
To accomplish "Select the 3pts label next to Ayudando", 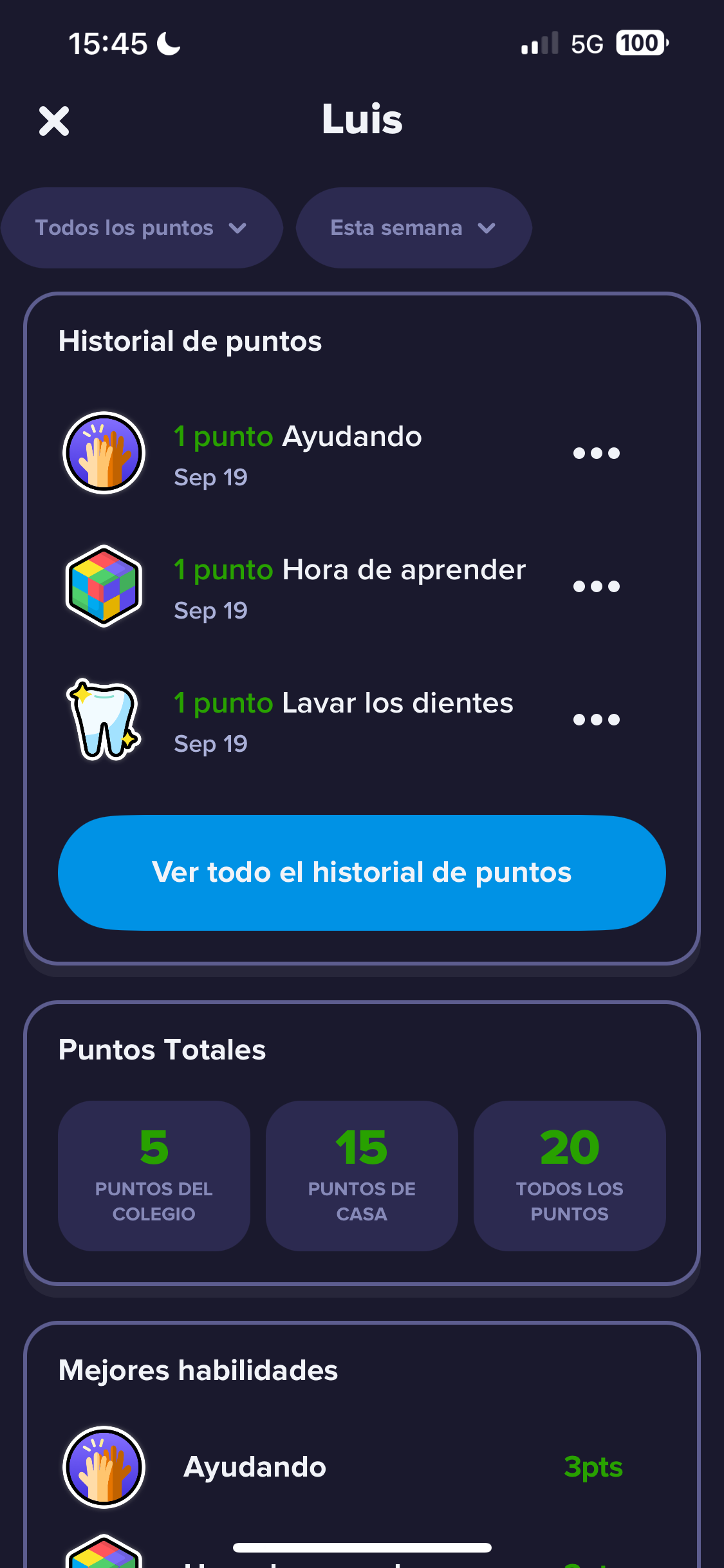I will tap(593, 1468).
